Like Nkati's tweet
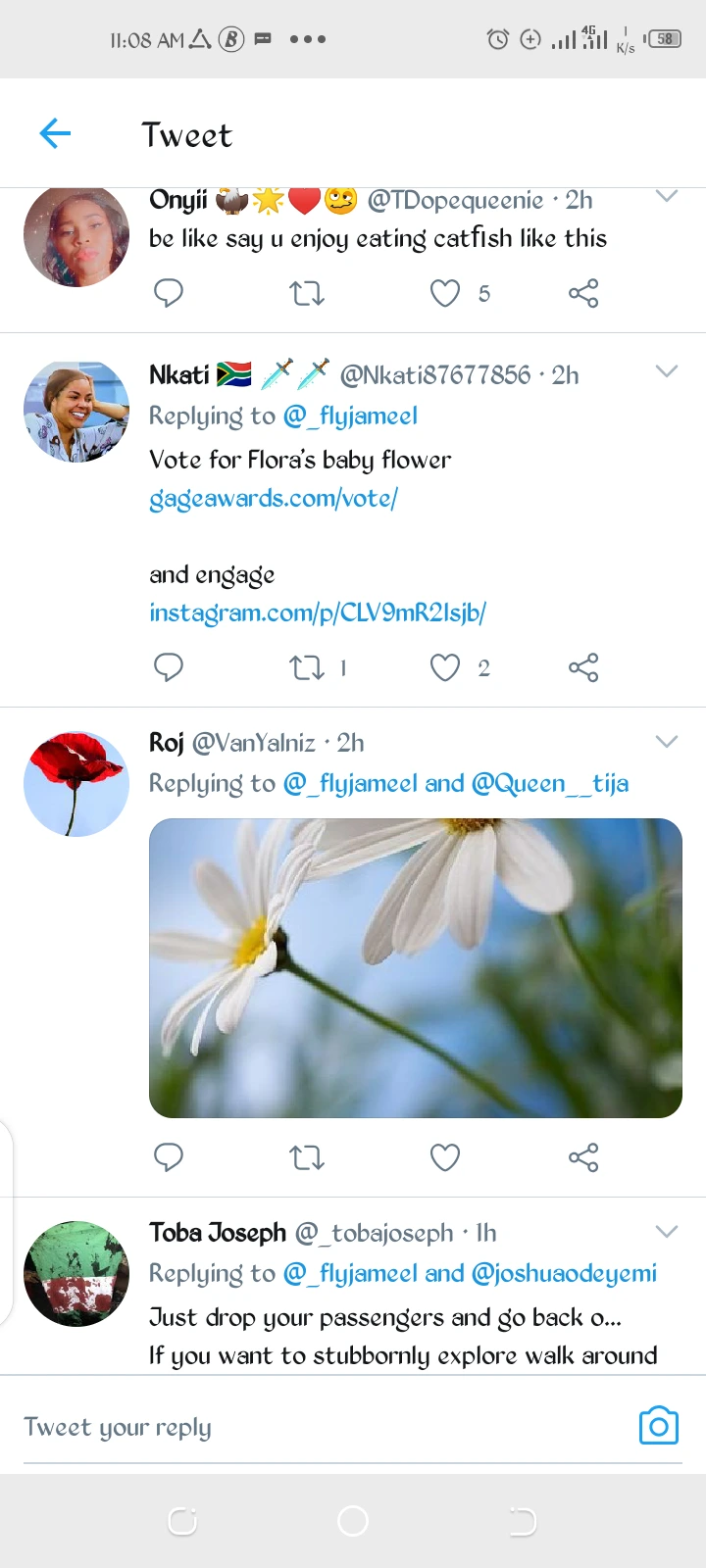 click(445, 667)
